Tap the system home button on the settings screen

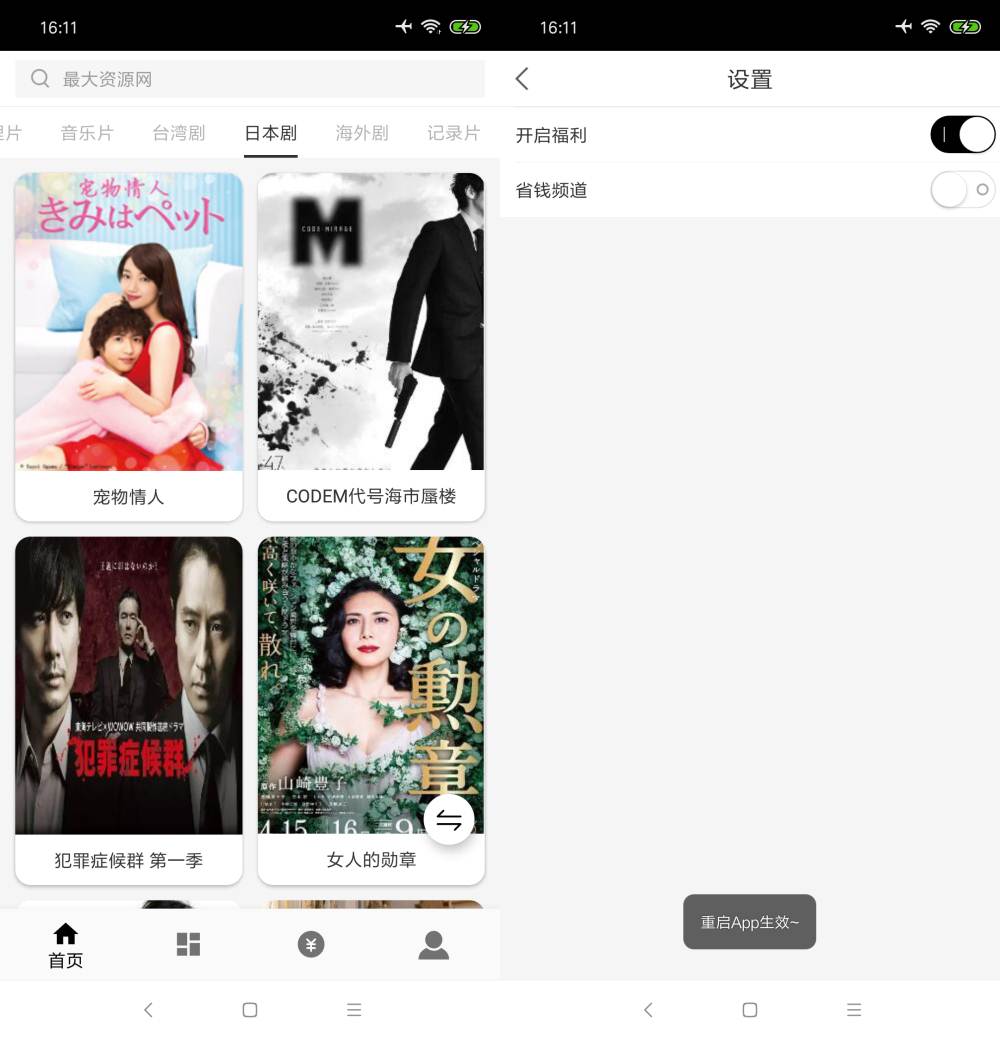(750, 1010)
